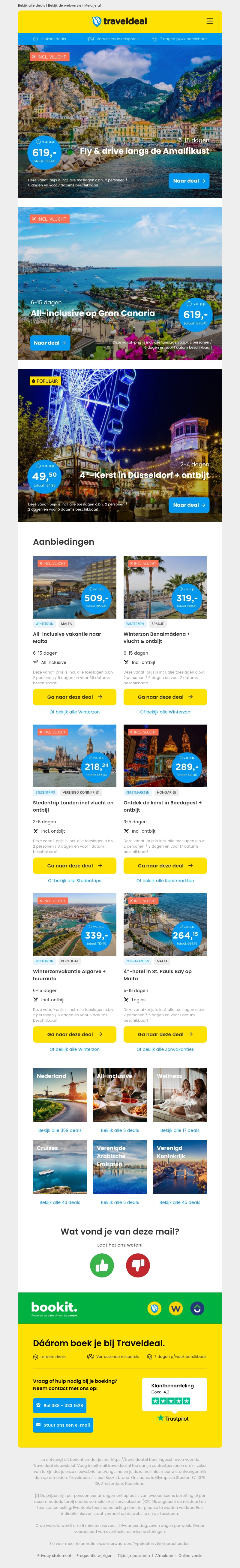Tap Naar deal on the Düsseldorf Kerst offer

[189, 505]
